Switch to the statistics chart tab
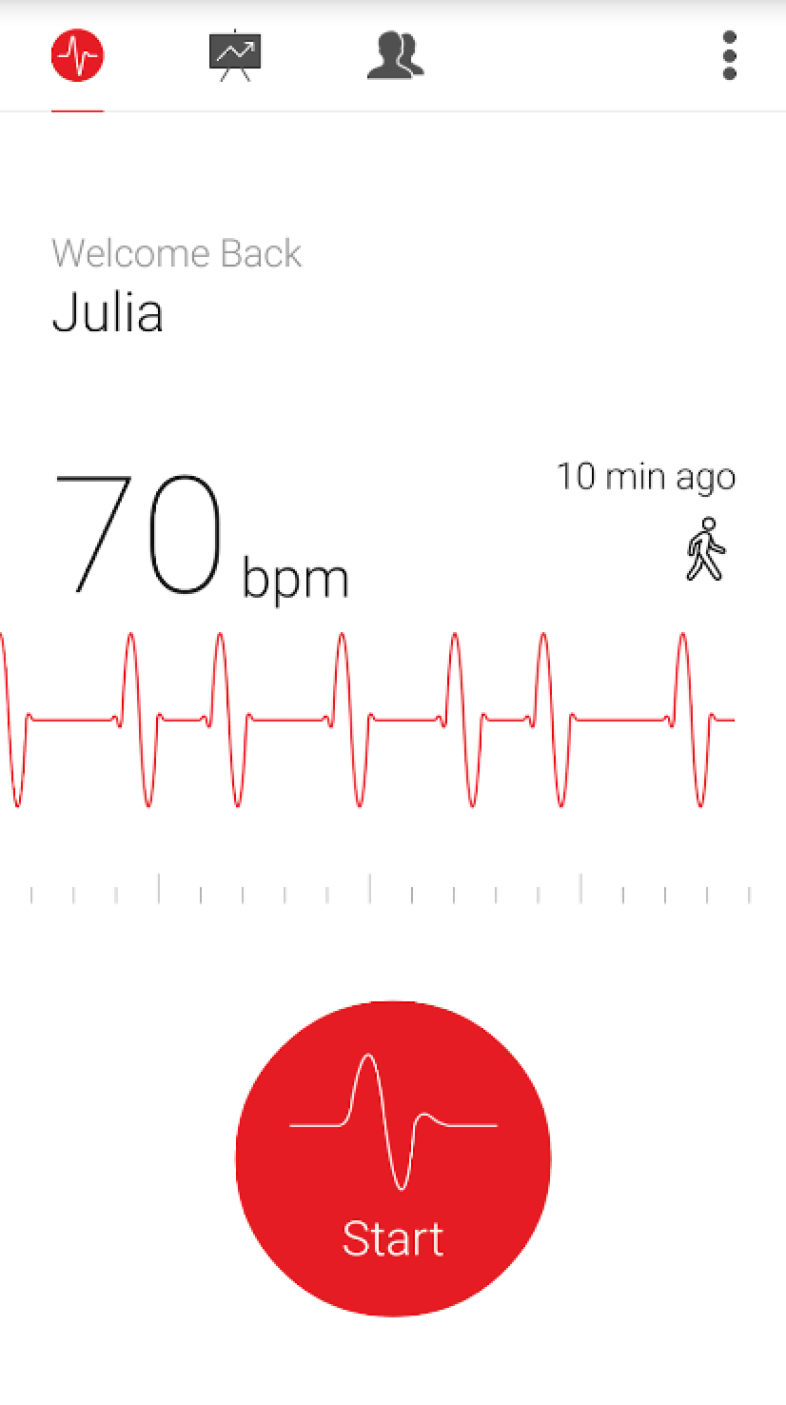This screenshot has height=1405, width=786. [x=235, y=56]
